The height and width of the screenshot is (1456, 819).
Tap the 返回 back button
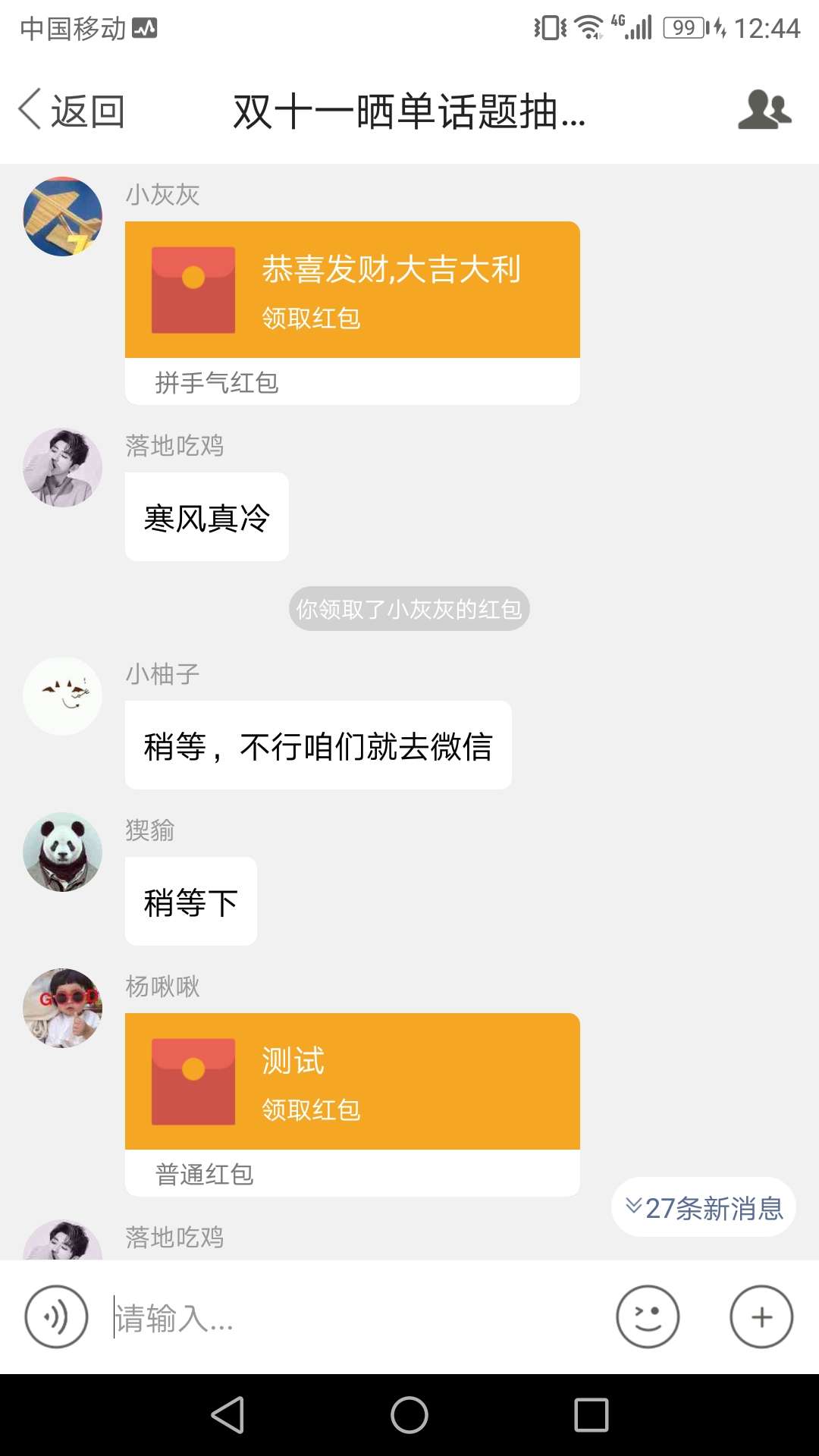click(x=71, y=111)
